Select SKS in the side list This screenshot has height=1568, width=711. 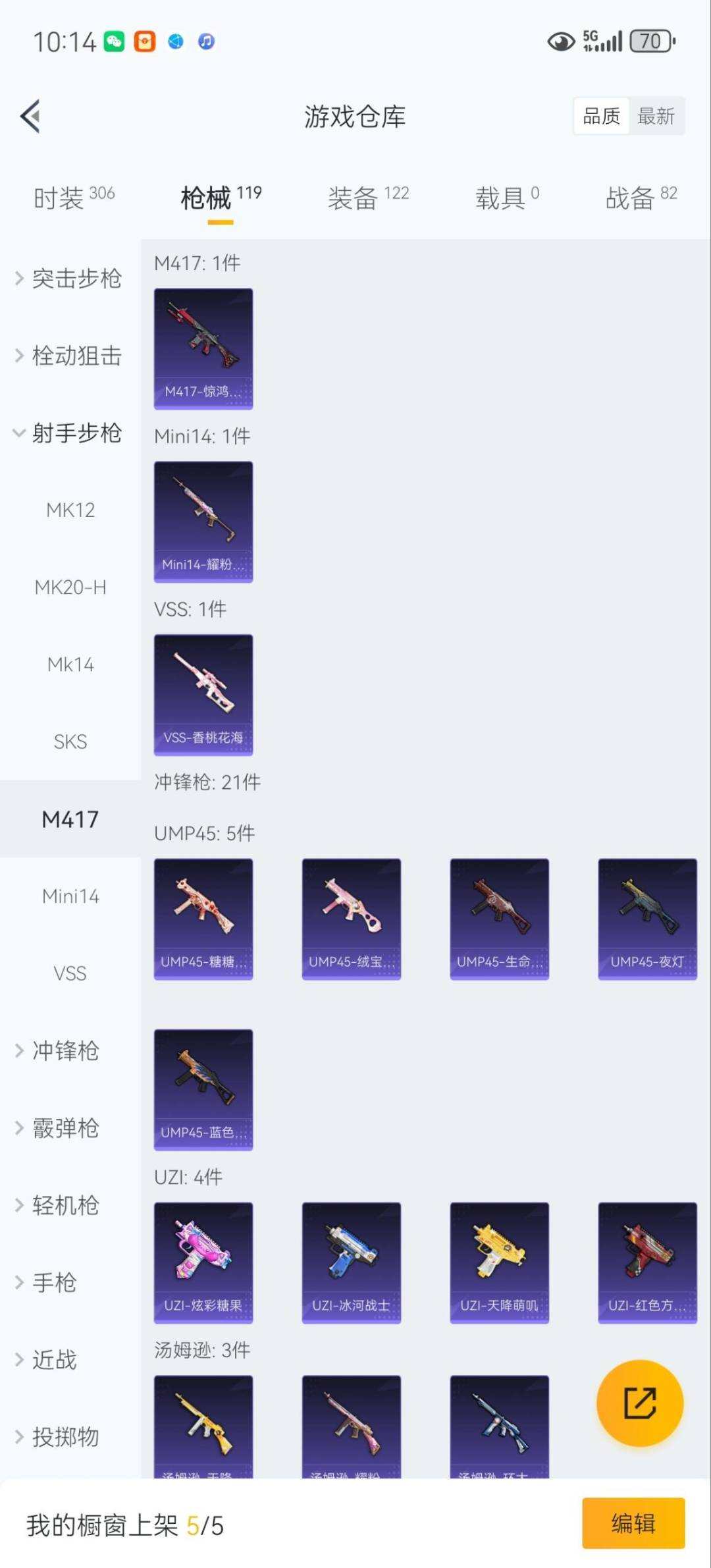click(70, 742)
